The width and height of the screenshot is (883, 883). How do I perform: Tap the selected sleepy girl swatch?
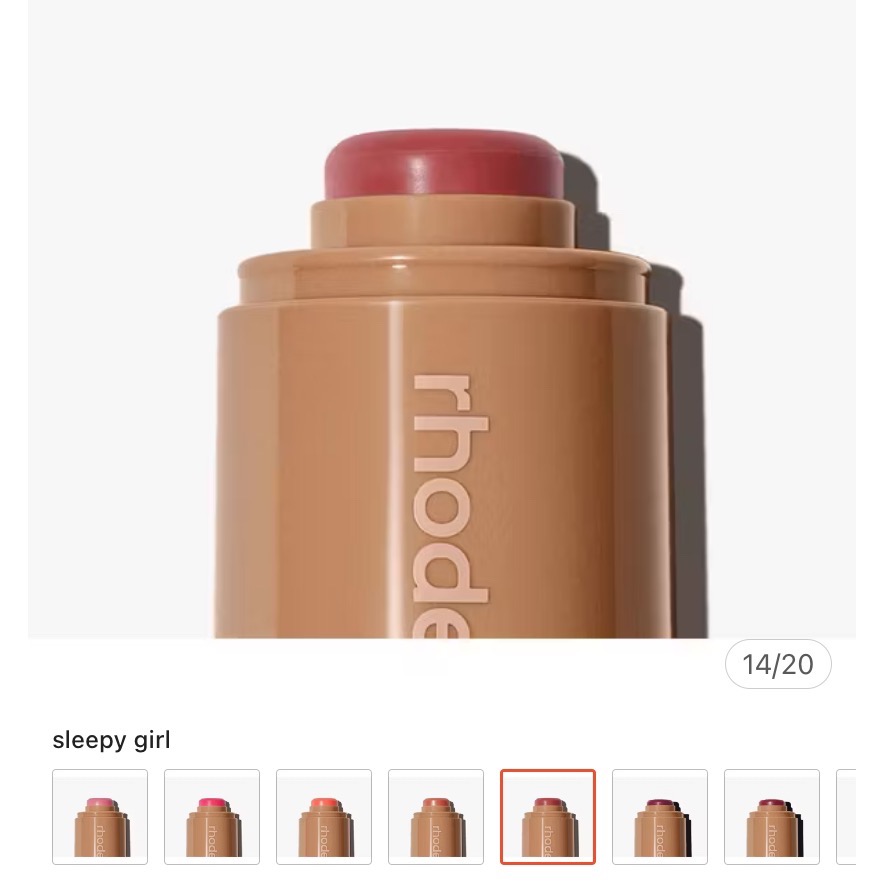click(548, 816)
